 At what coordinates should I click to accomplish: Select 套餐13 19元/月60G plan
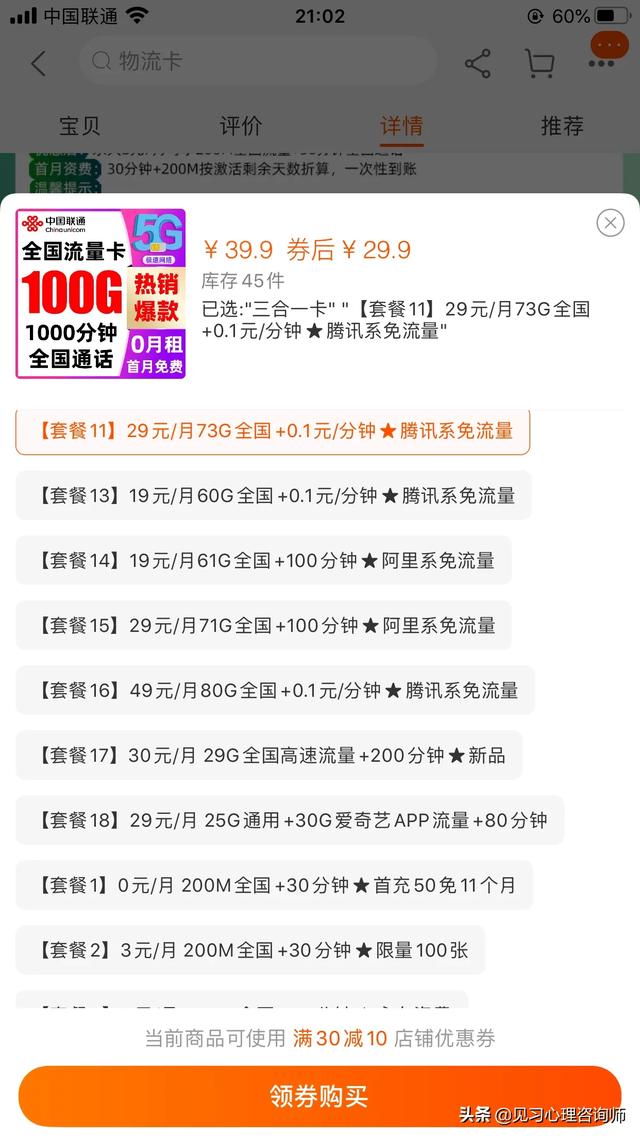point(273,495)
